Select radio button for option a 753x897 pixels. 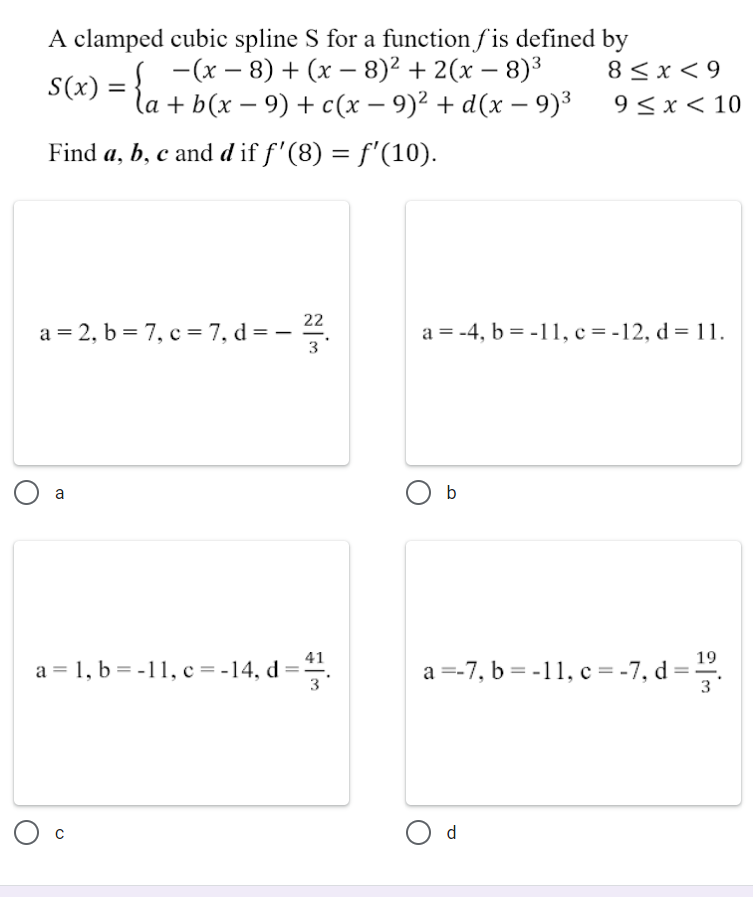click(25, 491)
